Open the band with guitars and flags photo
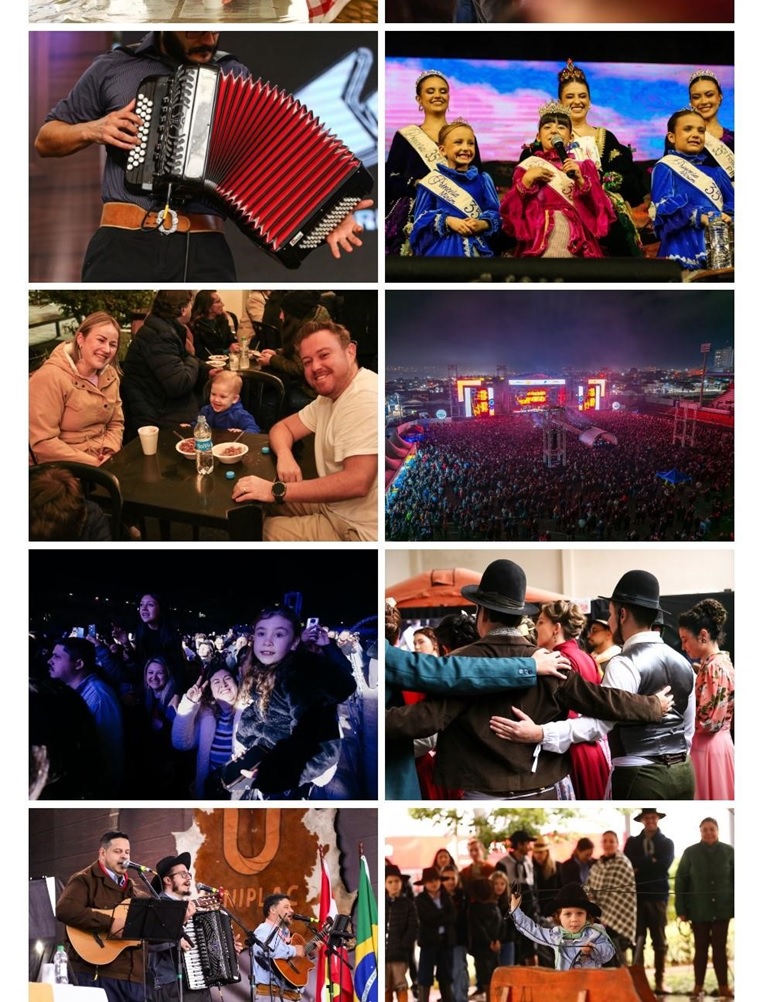The height and width of the screenshot is (1002, 763). pyautogui.click(x=203, y=903)
